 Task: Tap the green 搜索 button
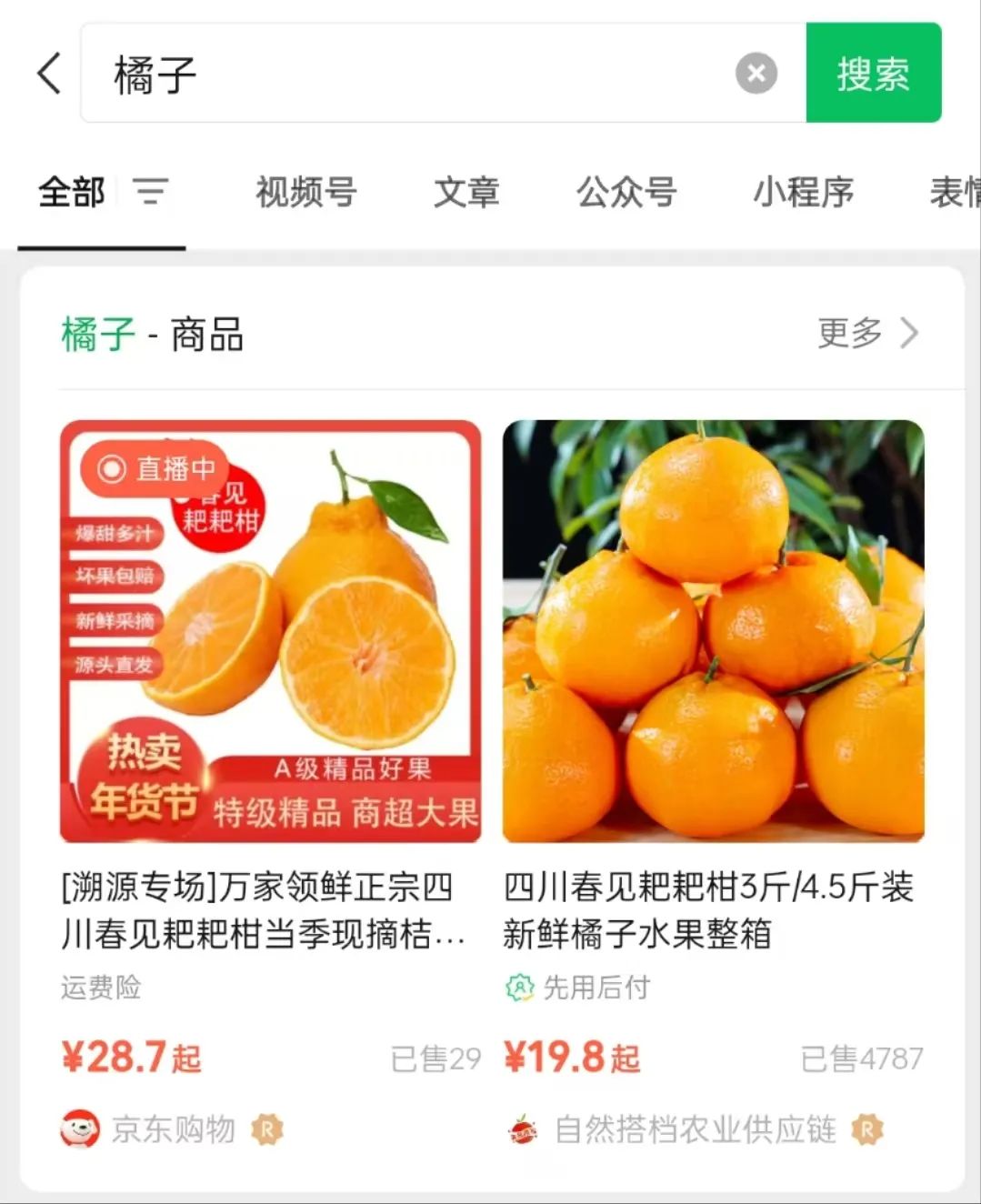click(873, 74)
